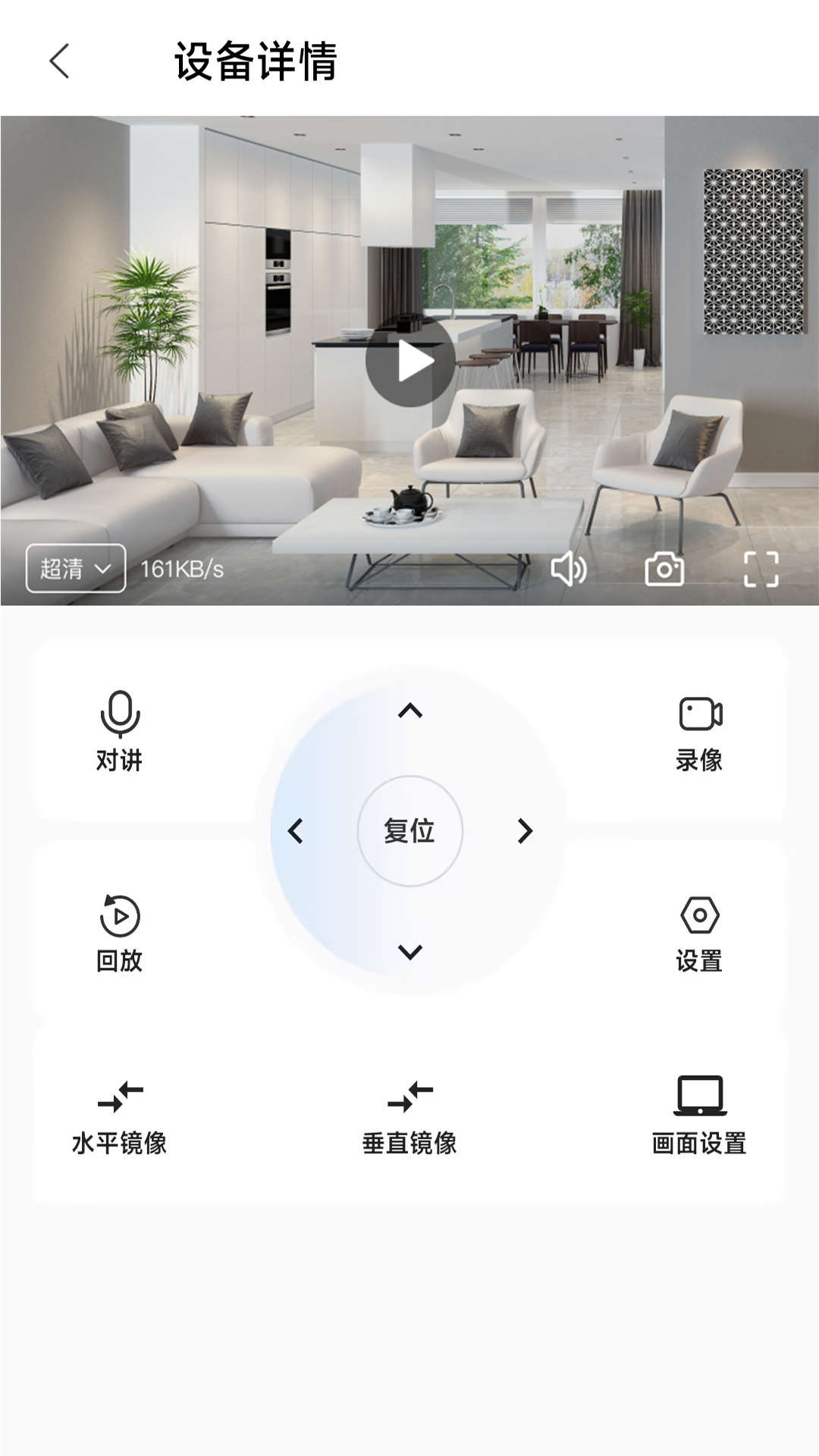Toggle 垂直镜像 vertical mirror

click(x=410, y=1116)
